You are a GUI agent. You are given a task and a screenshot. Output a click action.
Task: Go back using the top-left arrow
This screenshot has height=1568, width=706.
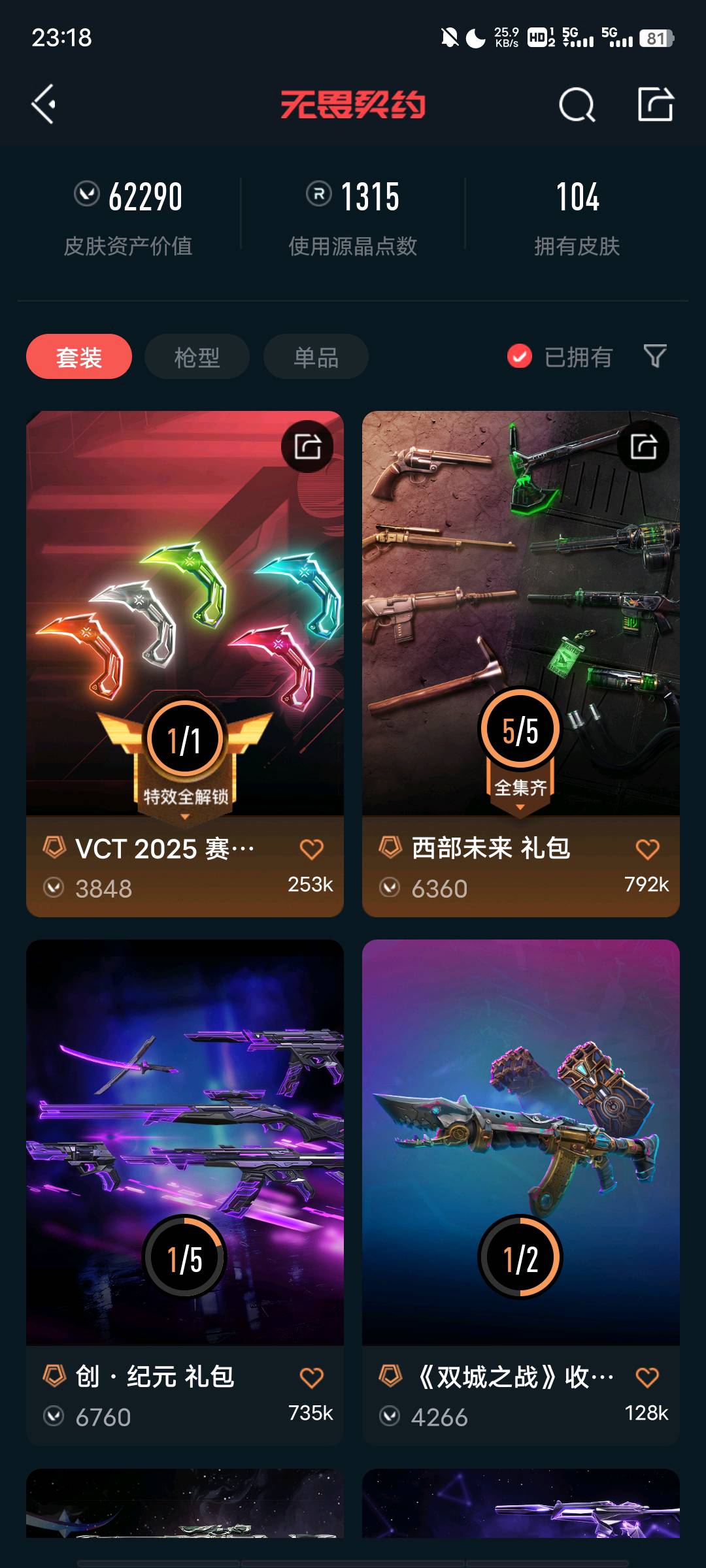coord(44,105)
